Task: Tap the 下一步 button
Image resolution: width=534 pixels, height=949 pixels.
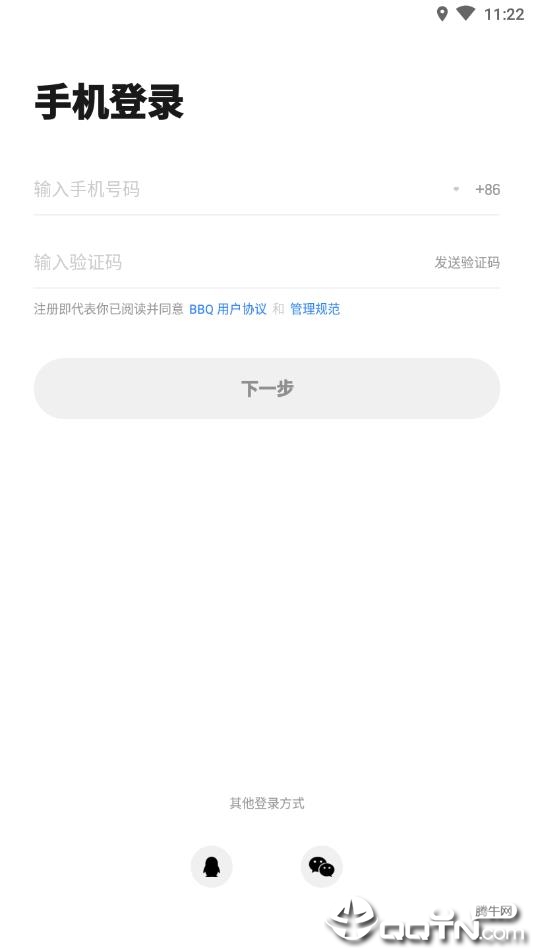Action: tap(267, 388)
